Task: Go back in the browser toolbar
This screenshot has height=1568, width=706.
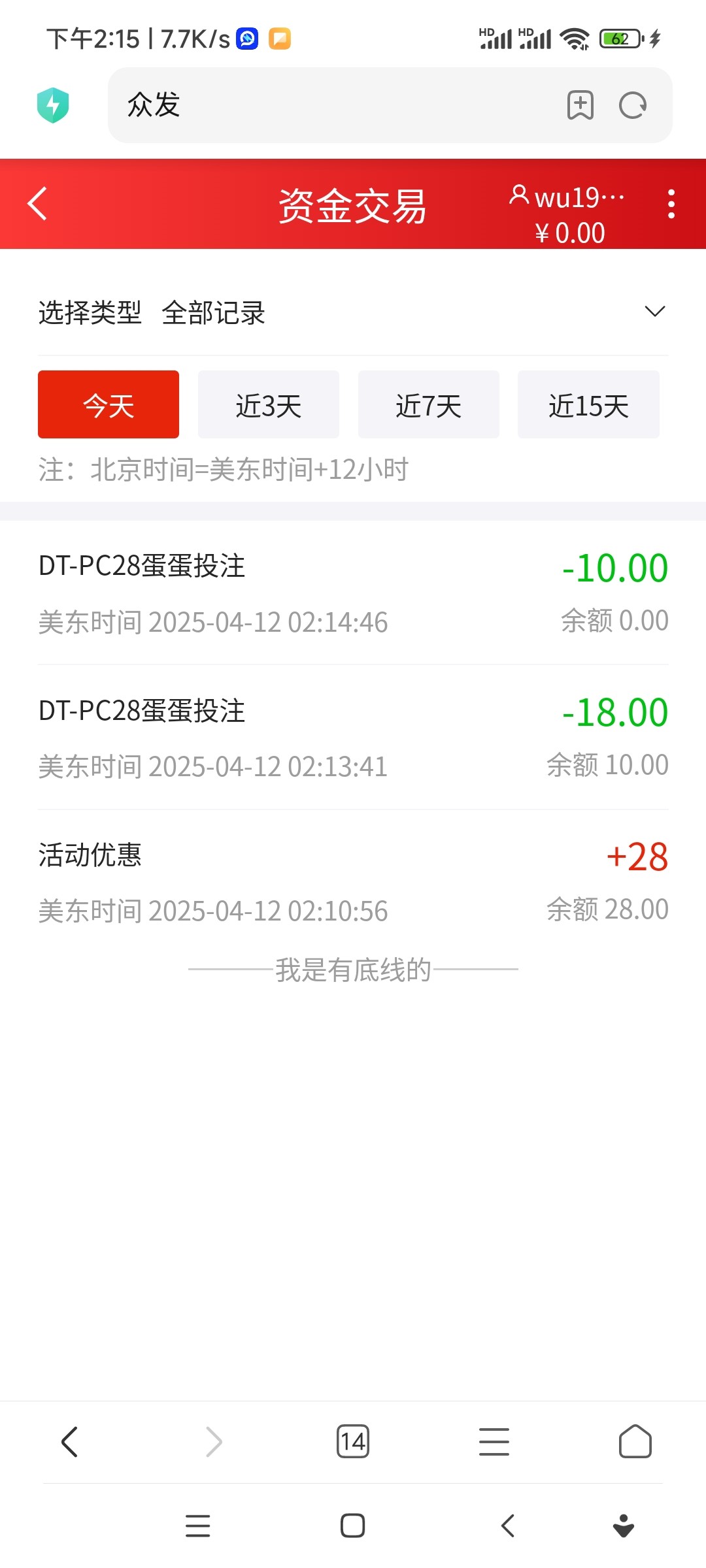Action: tap(70, 1442)
